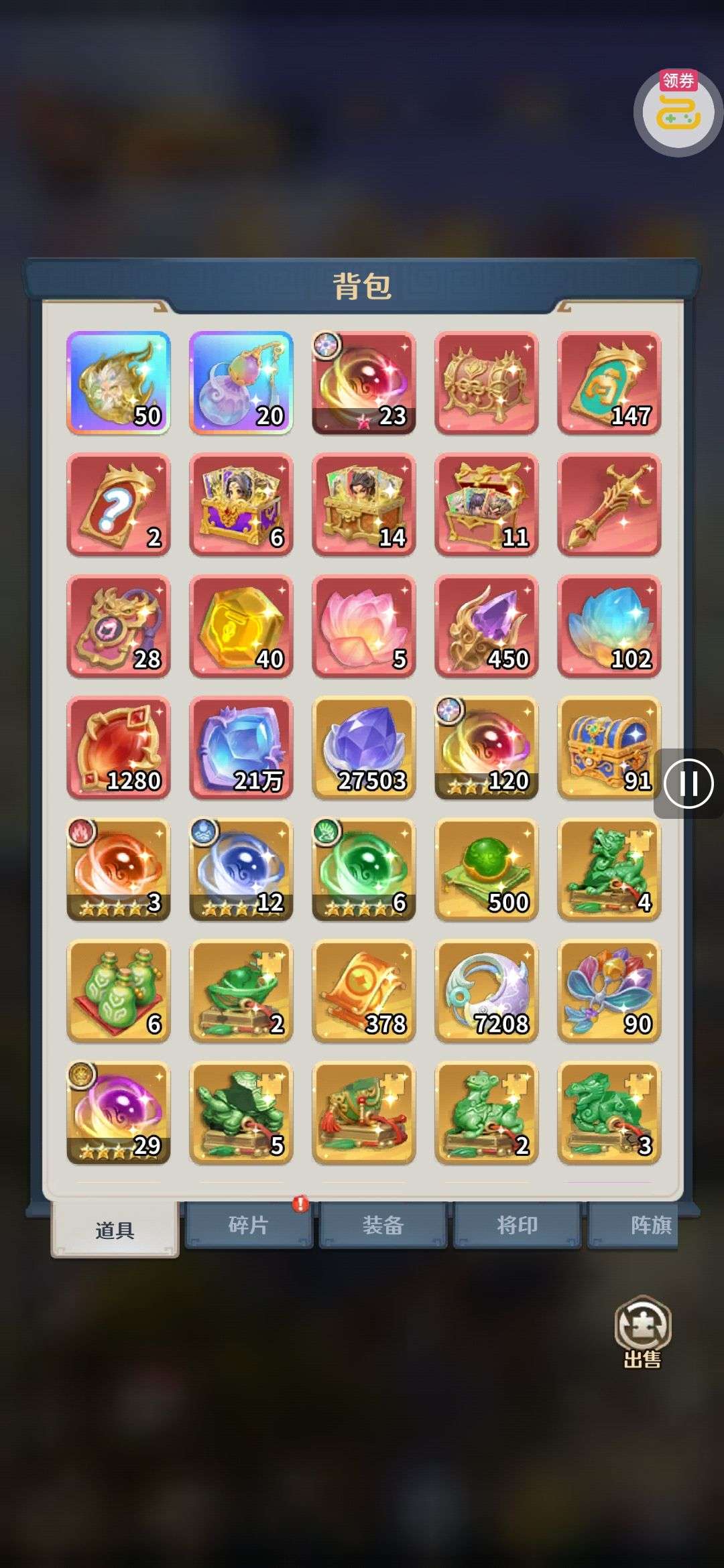Switch to the 碎片 tab
Screen dimensions: 724x1568
pyautogui.click(x=249, y=1225)
